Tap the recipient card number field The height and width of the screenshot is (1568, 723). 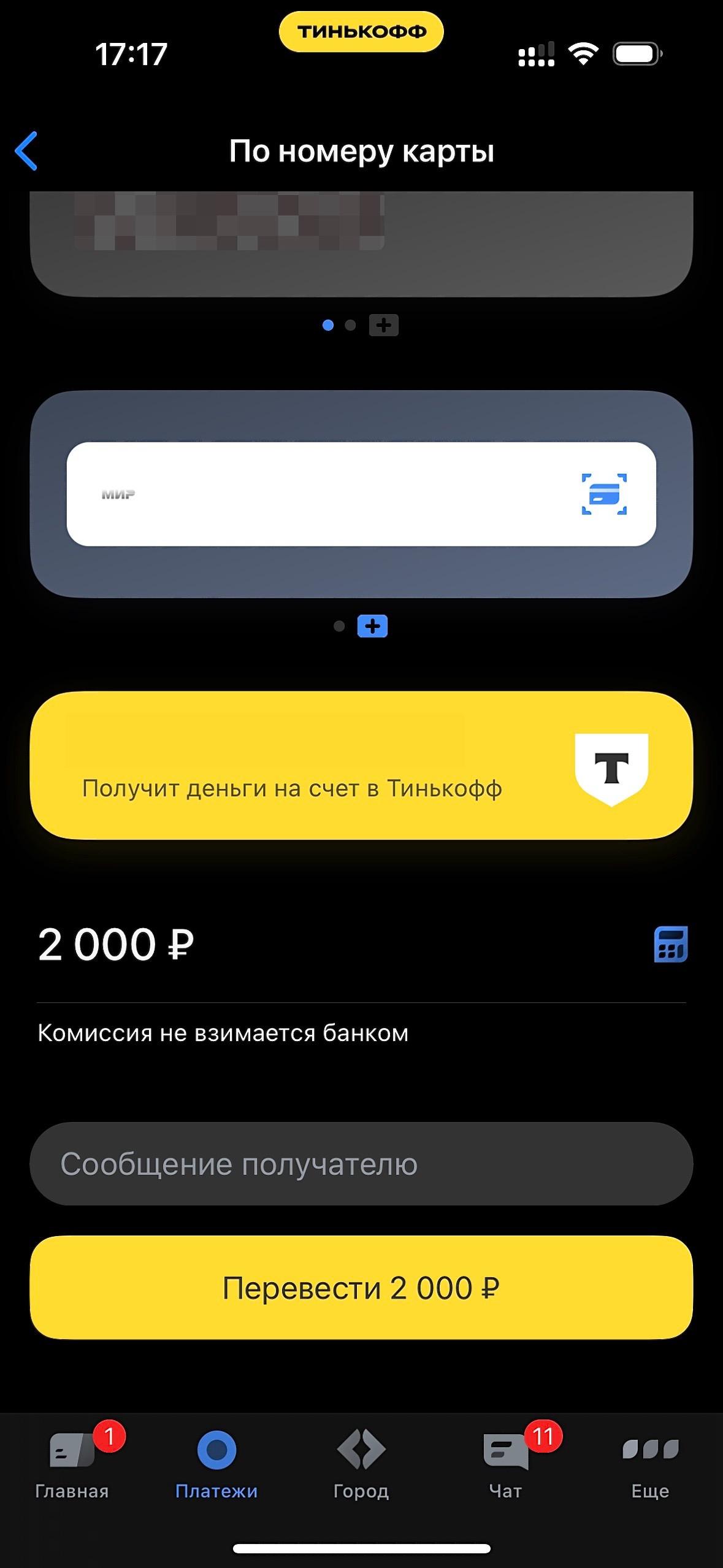(x=343, y=494)
